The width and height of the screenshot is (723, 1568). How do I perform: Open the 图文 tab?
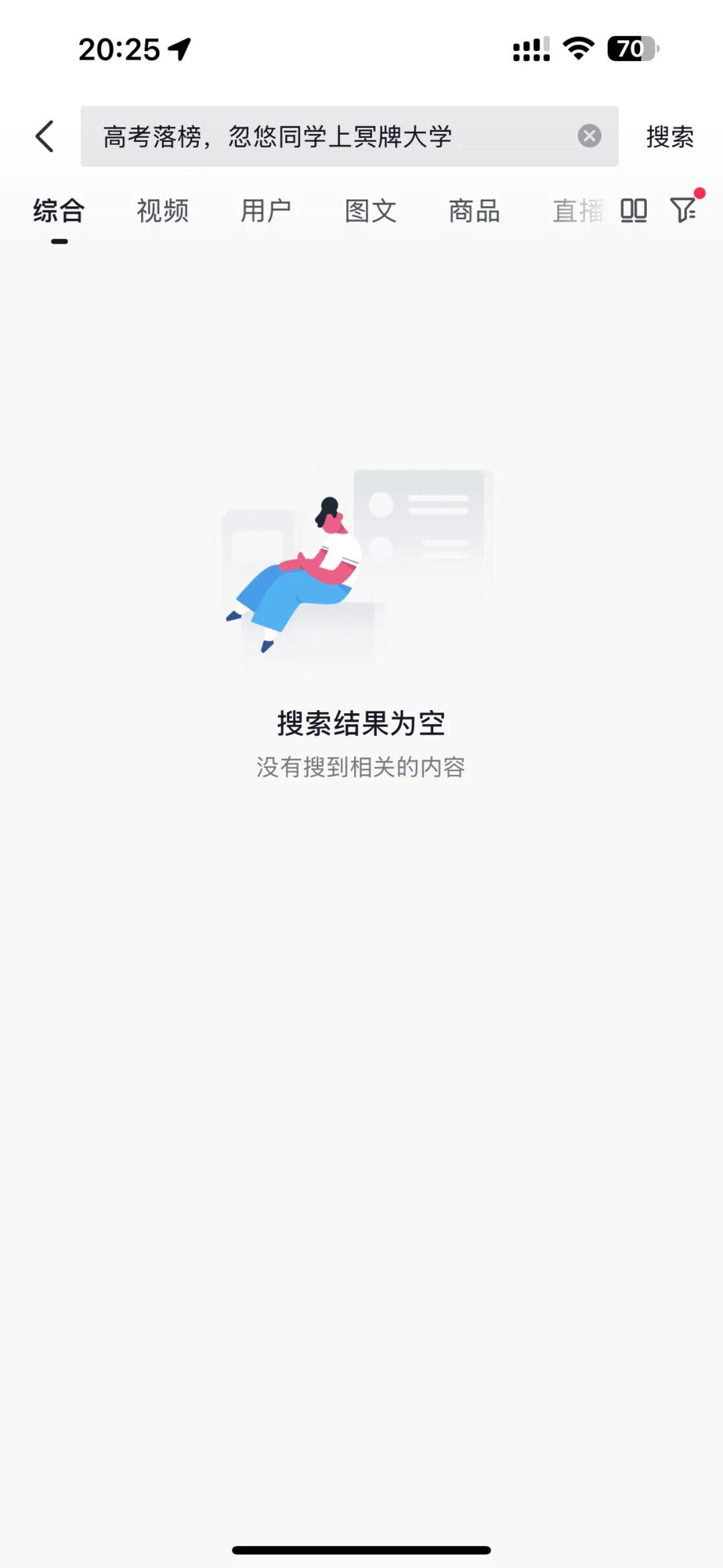click(x=370, y=211)
